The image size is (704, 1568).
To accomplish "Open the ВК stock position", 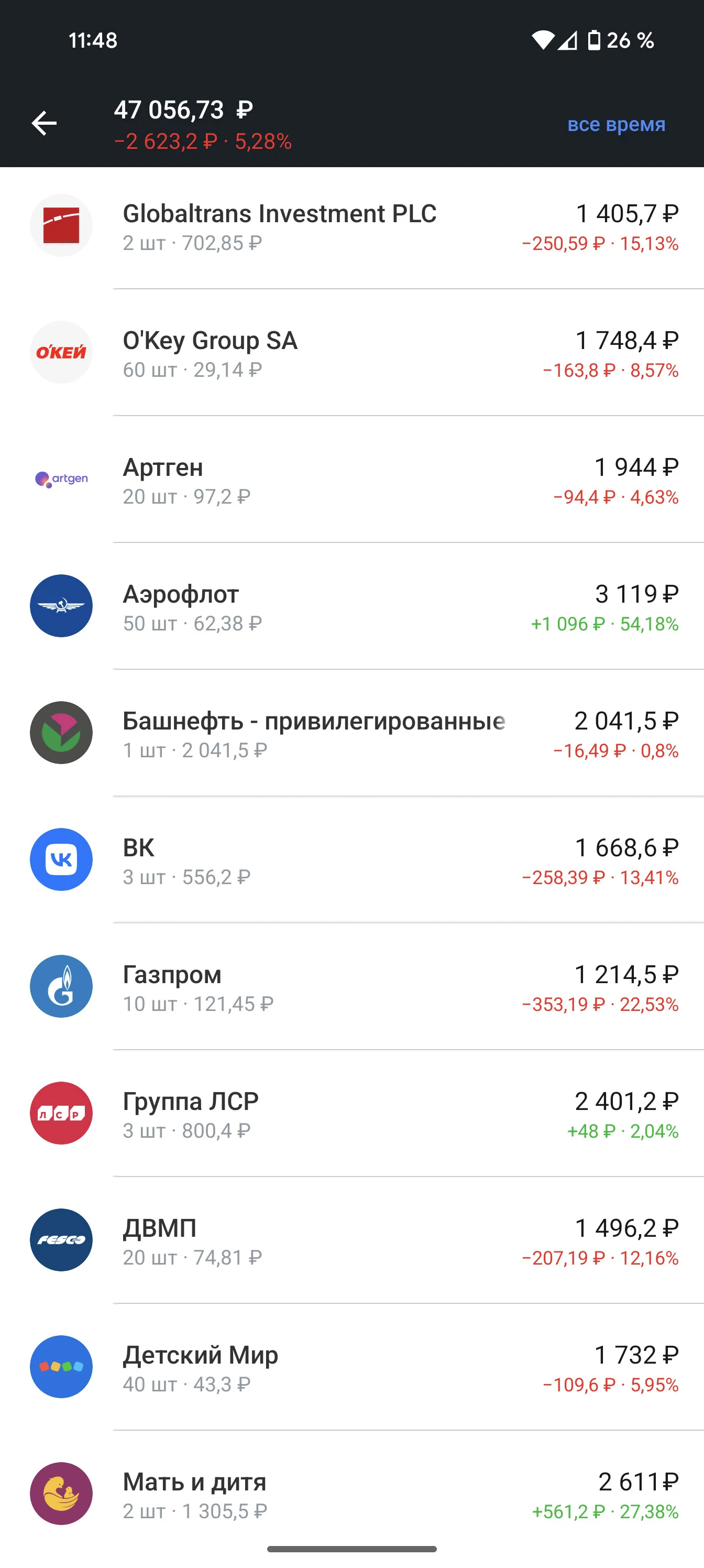I will click(x=351, y=860).
